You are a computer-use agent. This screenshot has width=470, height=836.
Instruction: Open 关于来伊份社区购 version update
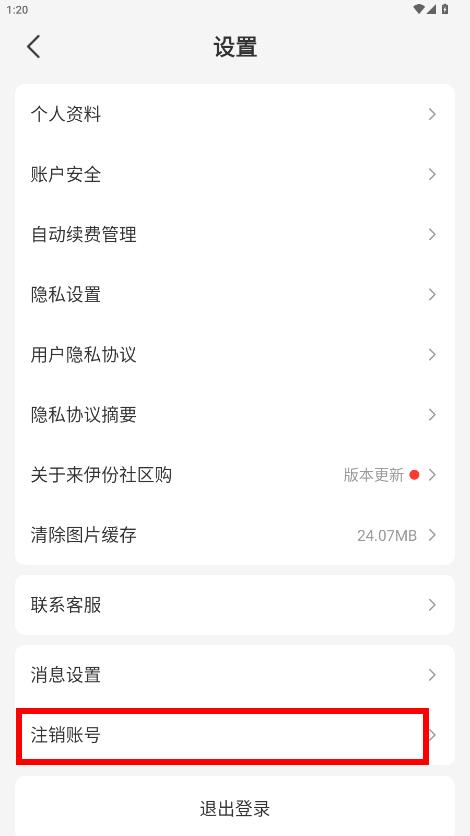234,475
